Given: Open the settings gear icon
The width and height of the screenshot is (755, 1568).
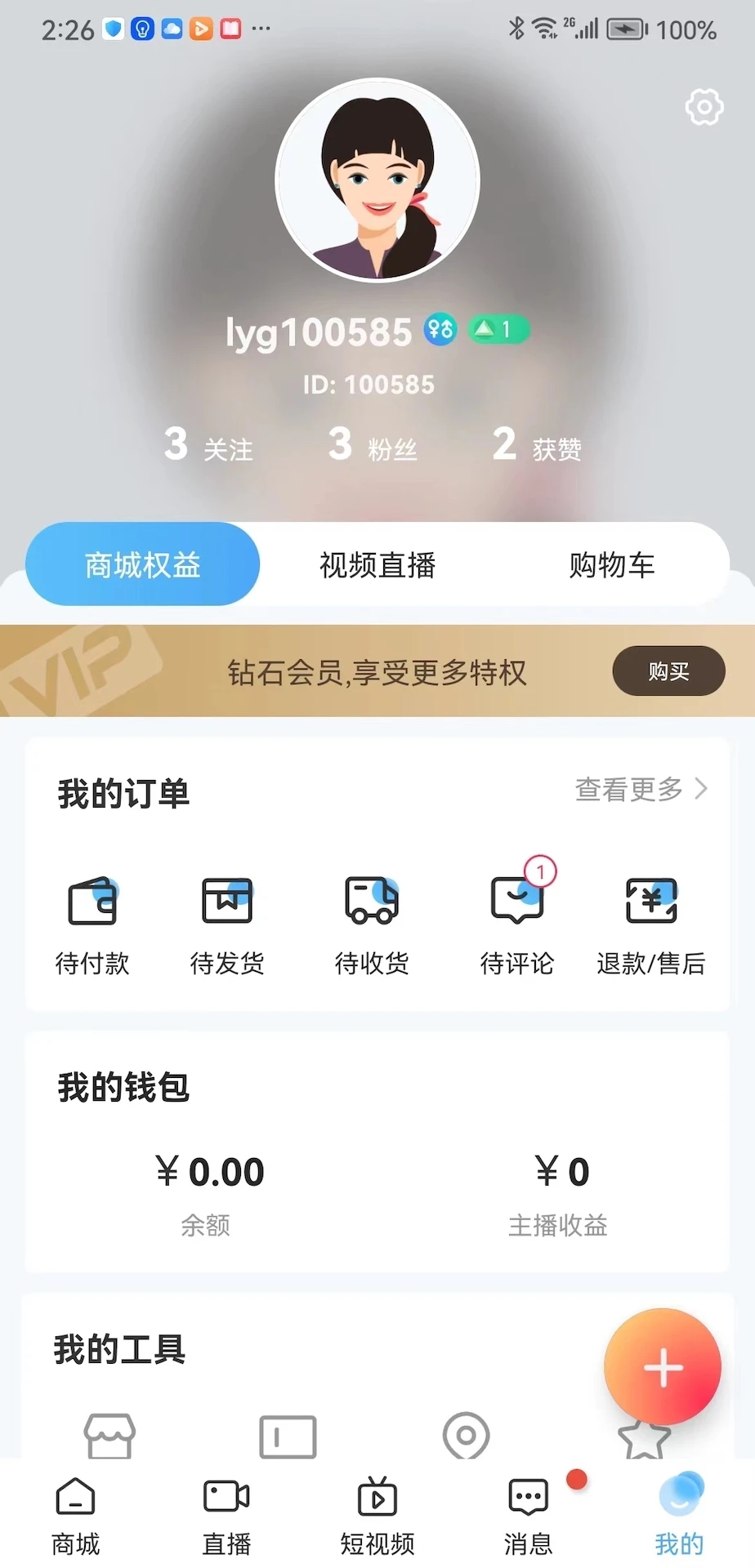Looking at the screenshot, I should (x=704, y=107).
